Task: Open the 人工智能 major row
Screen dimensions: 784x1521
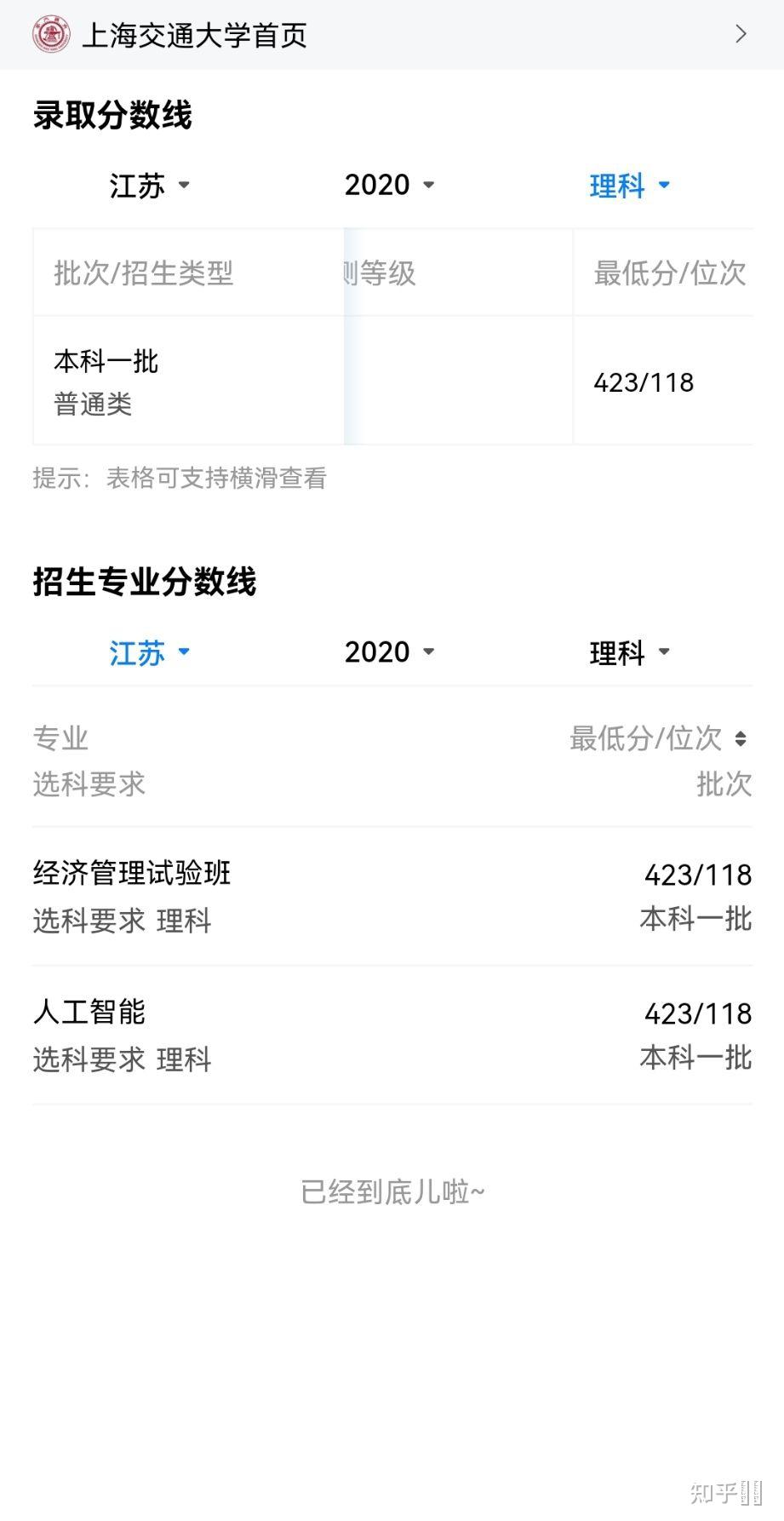Action: pos(392,1035)
